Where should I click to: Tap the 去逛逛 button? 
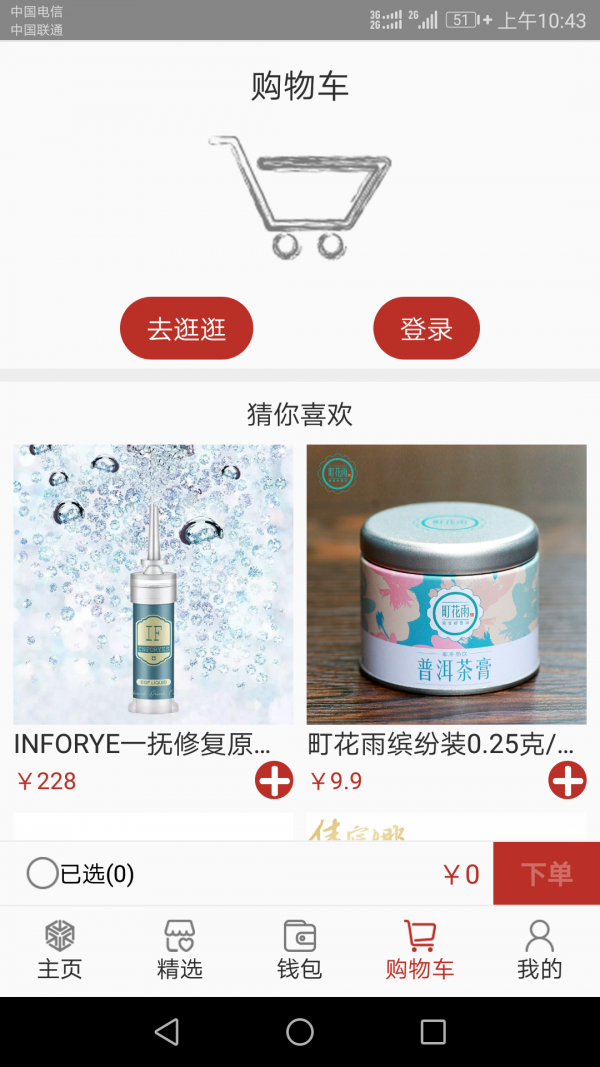click(x=186, y=328)
